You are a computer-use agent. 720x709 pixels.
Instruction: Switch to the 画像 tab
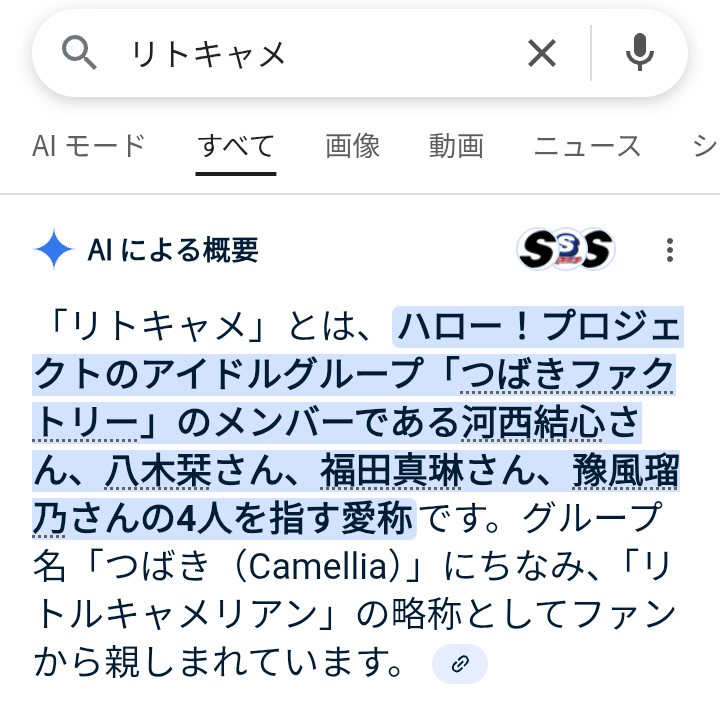click(352, 146)
